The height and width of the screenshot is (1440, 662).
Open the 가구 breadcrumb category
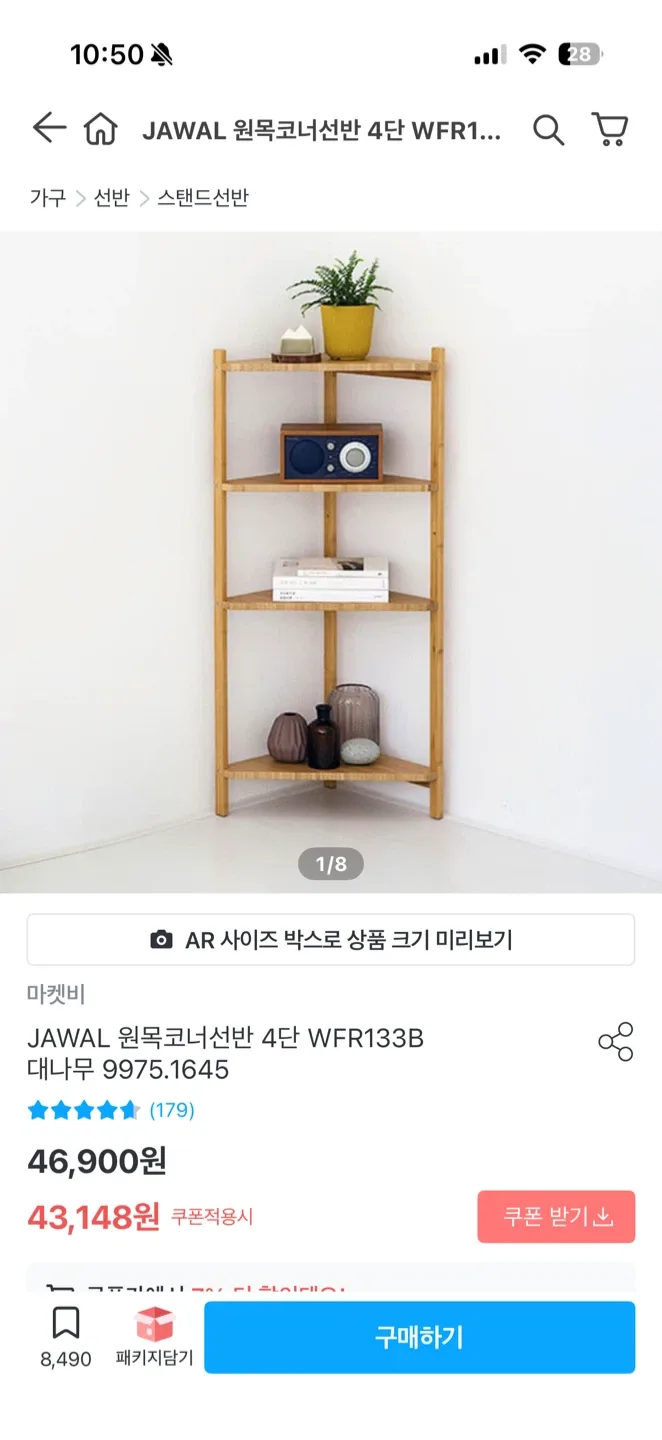point(47,197)
